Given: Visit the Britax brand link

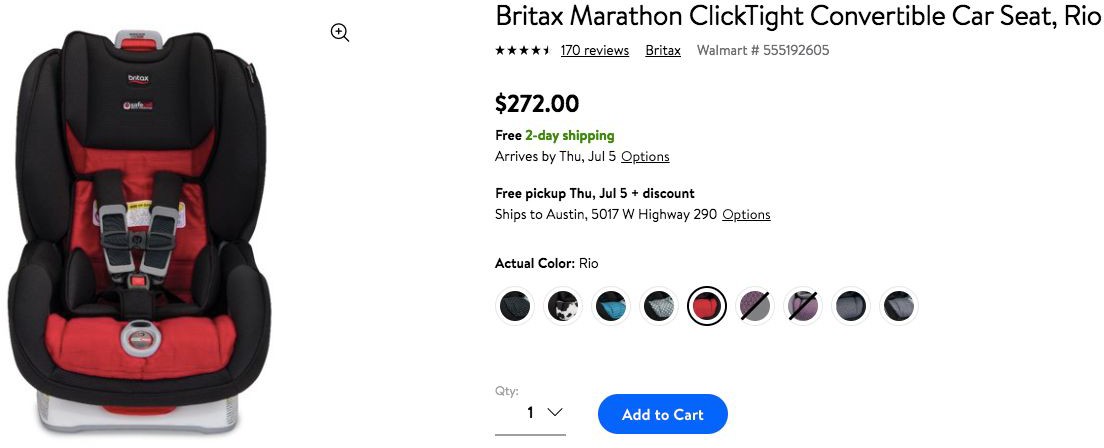Looking at the screenshot, I should tap(663, 50).
